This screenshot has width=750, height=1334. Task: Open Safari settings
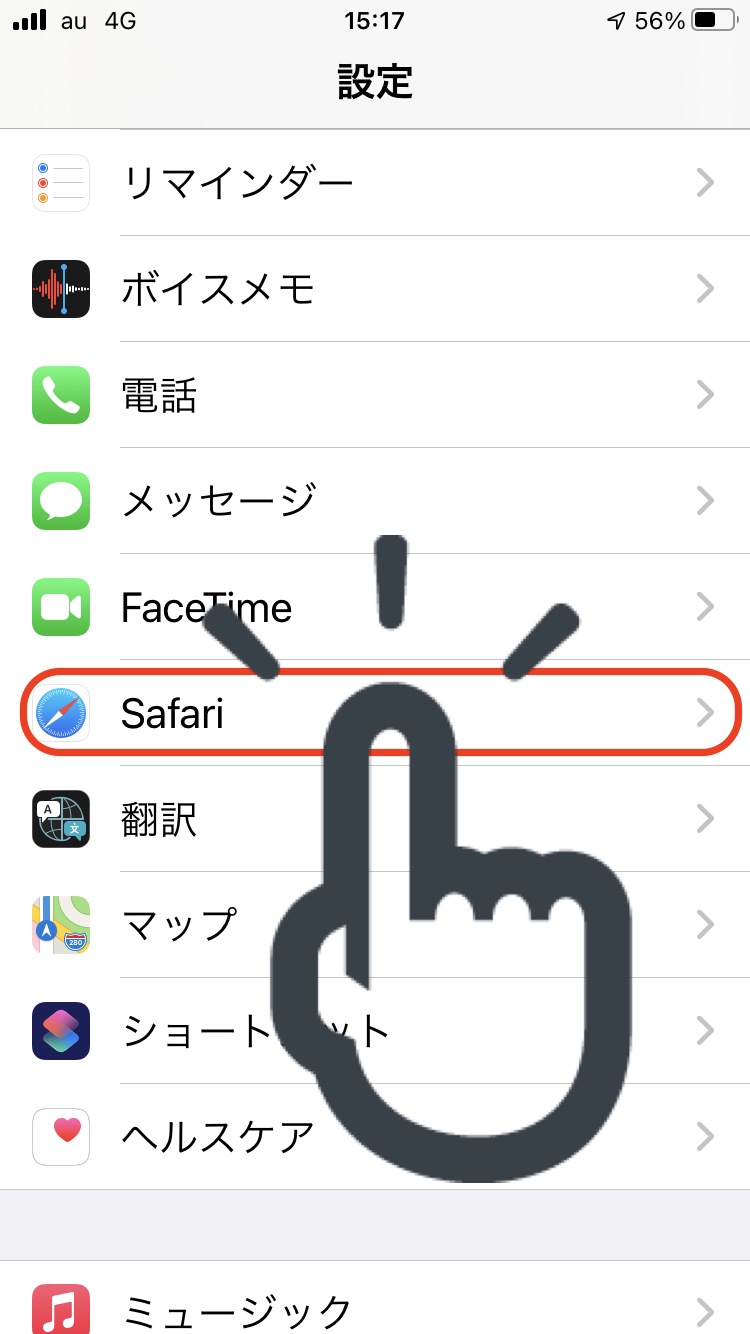coord(375,713)
